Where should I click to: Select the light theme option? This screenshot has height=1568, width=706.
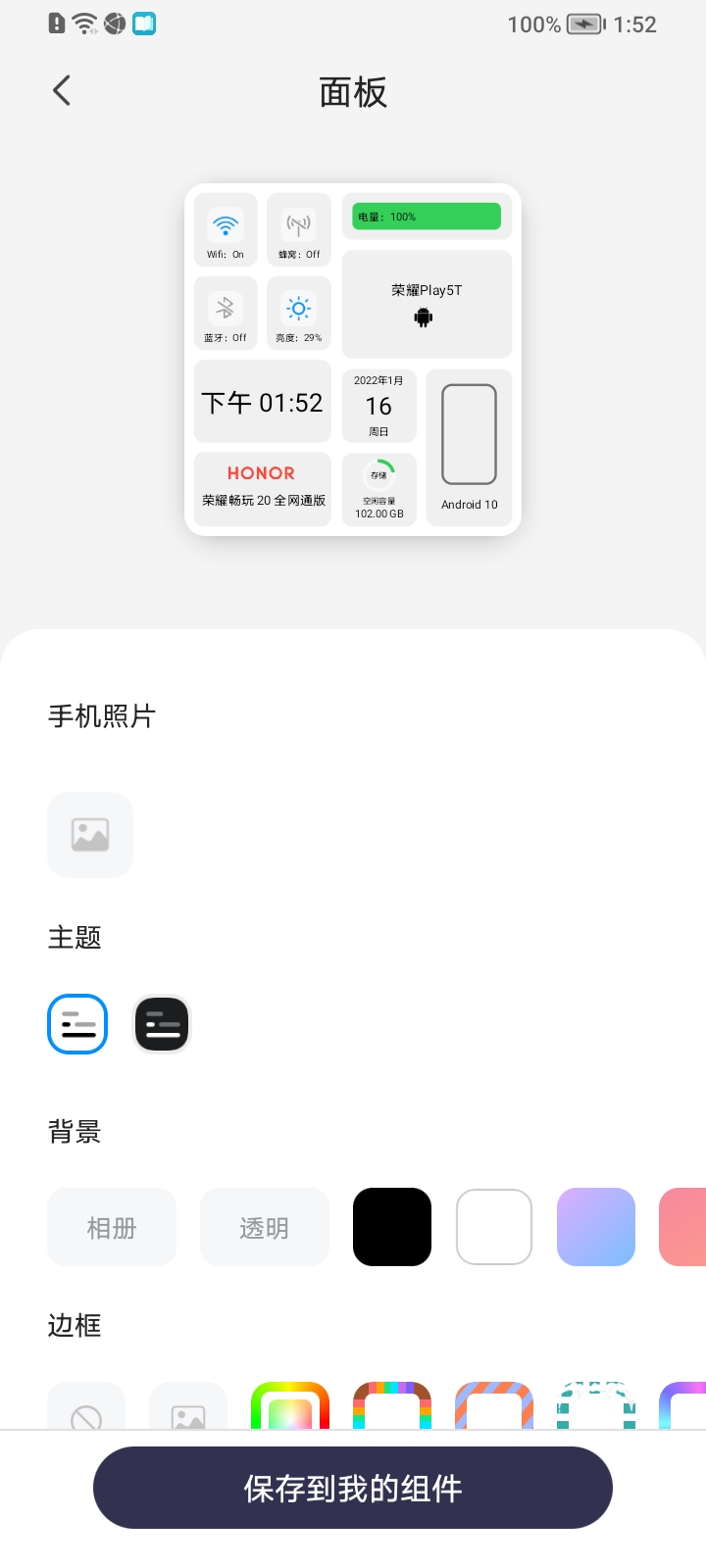point(77,1024)
